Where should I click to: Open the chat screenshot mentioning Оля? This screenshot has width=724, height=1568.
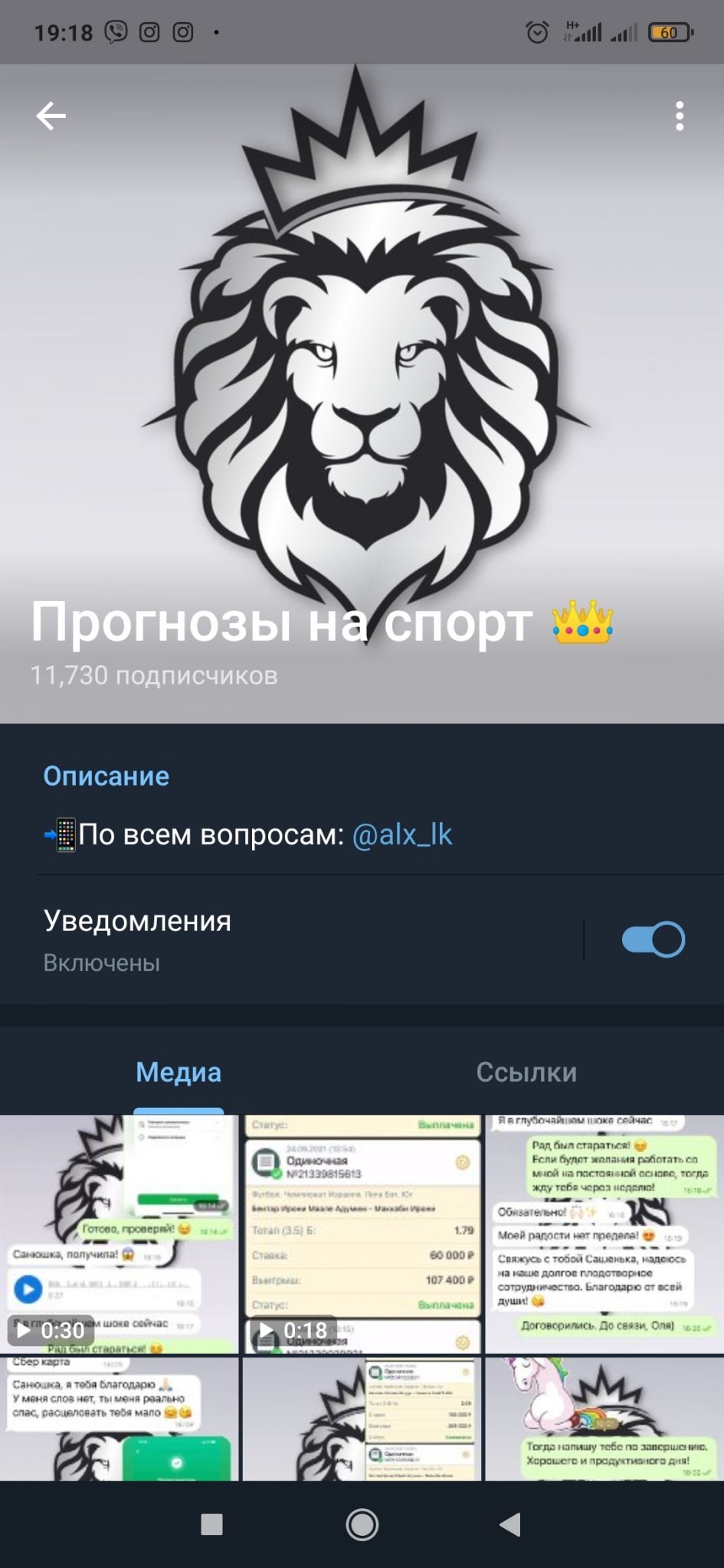pyautogui.click(x=604, y=1234)
